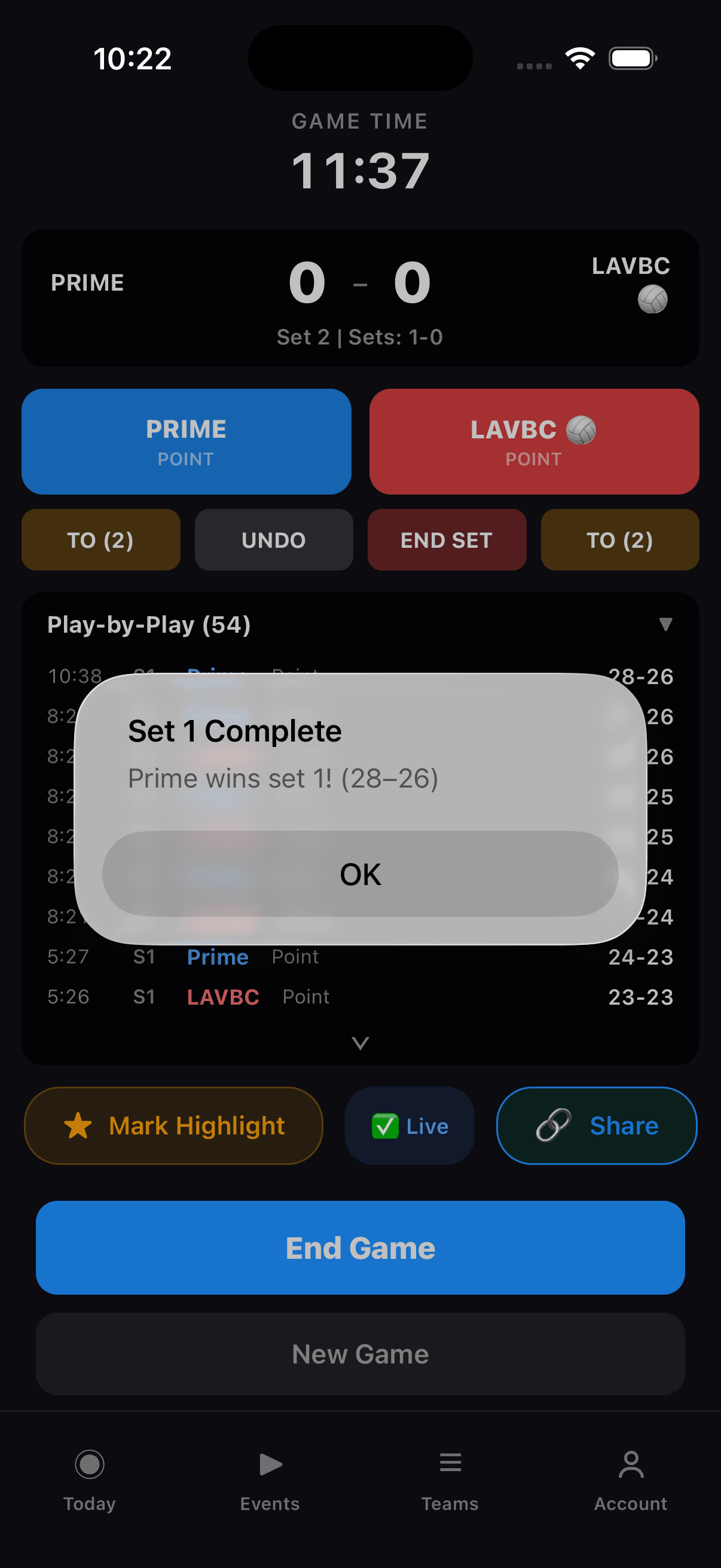Switch to the Teams tab

450,1479
